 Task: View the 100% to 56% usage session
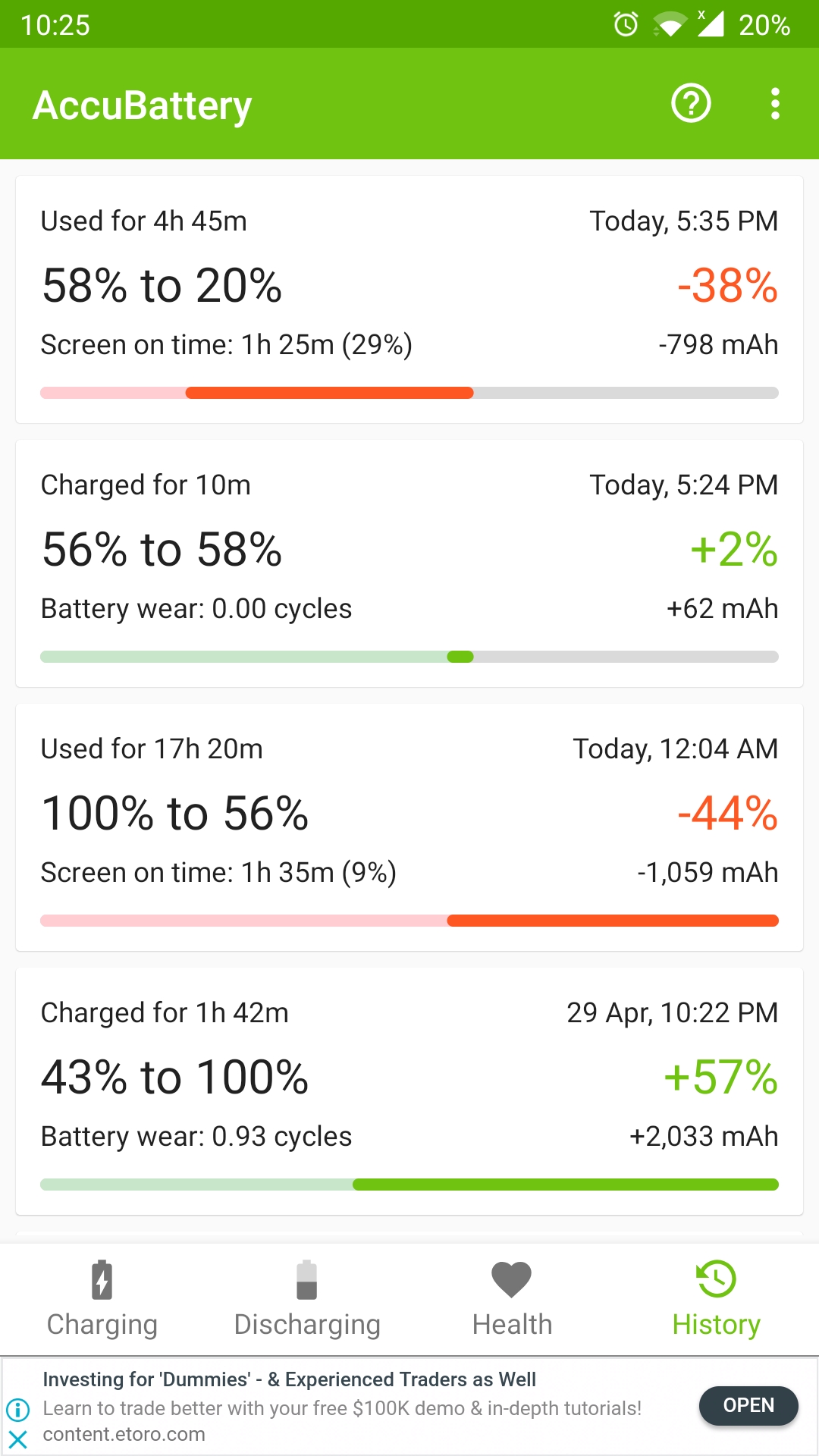coord(409,827)
